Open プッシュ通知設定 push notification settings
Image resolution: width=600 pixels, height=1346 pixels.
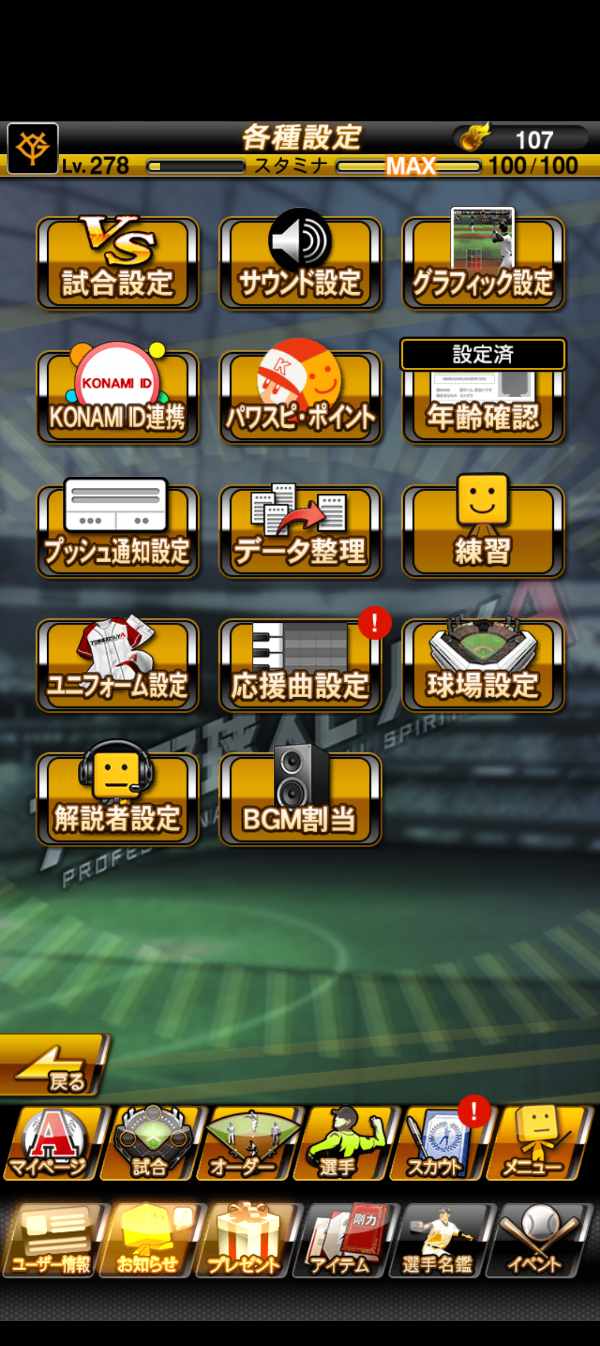[118, 532]
